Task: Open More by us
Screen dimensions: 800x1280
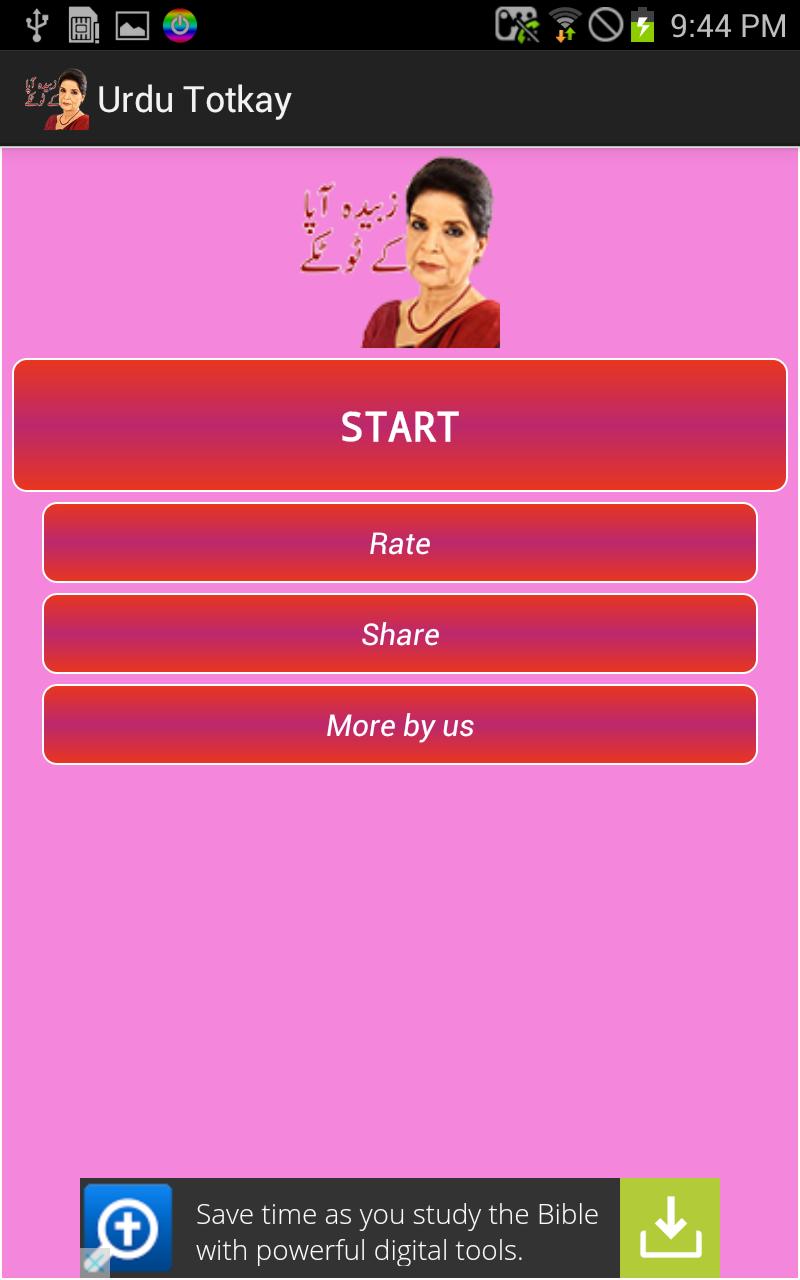Action: click(x=400, y=725)
